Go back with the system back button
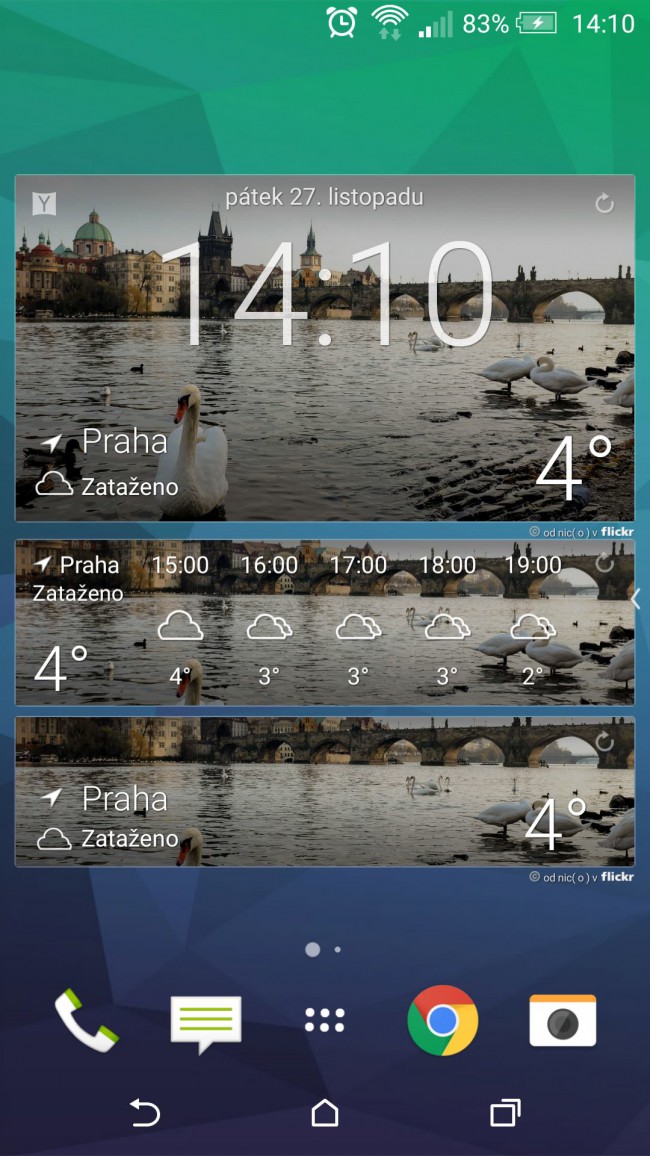The height and width of the screenshot is (1156, 650). click(x=145, y=1112)
